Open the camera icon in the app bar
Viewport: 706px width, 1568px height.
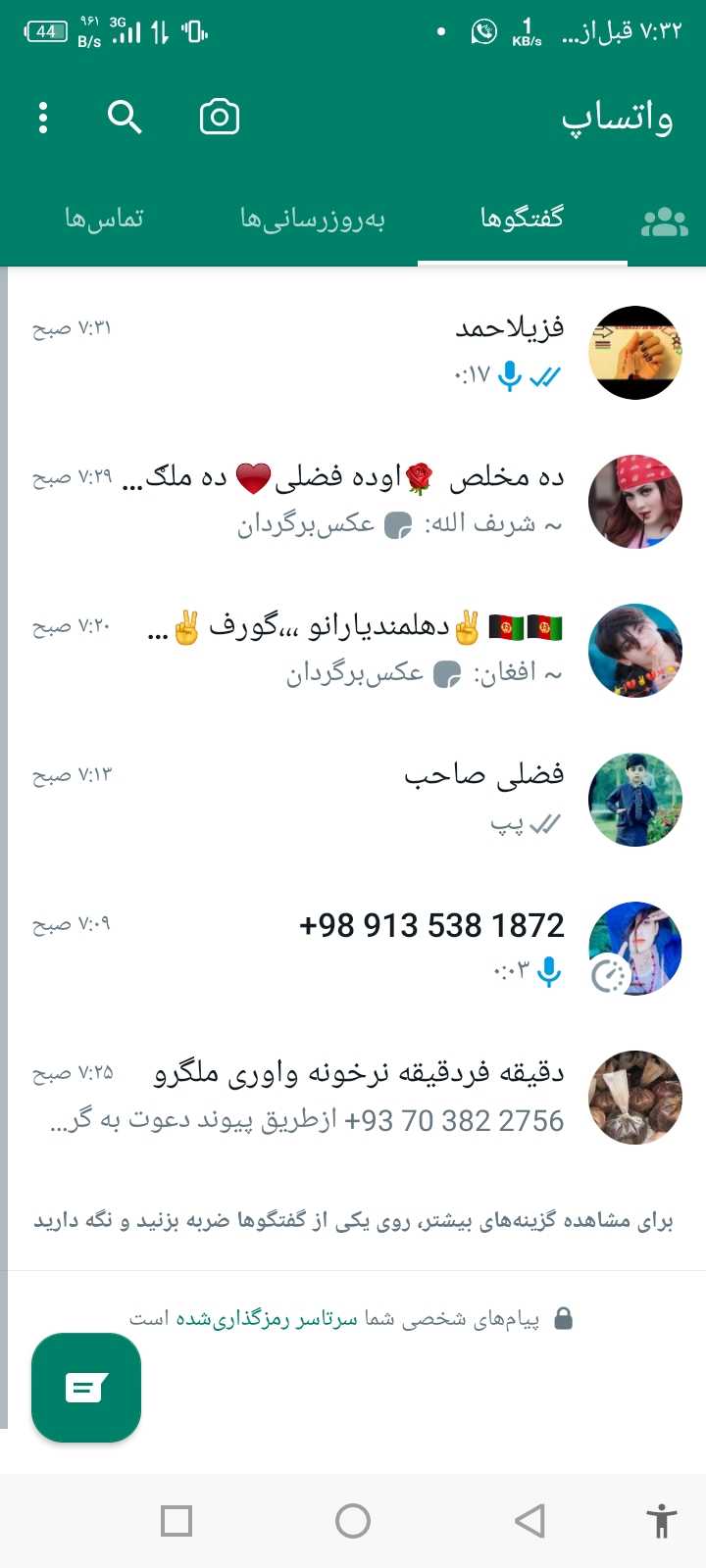220,118
